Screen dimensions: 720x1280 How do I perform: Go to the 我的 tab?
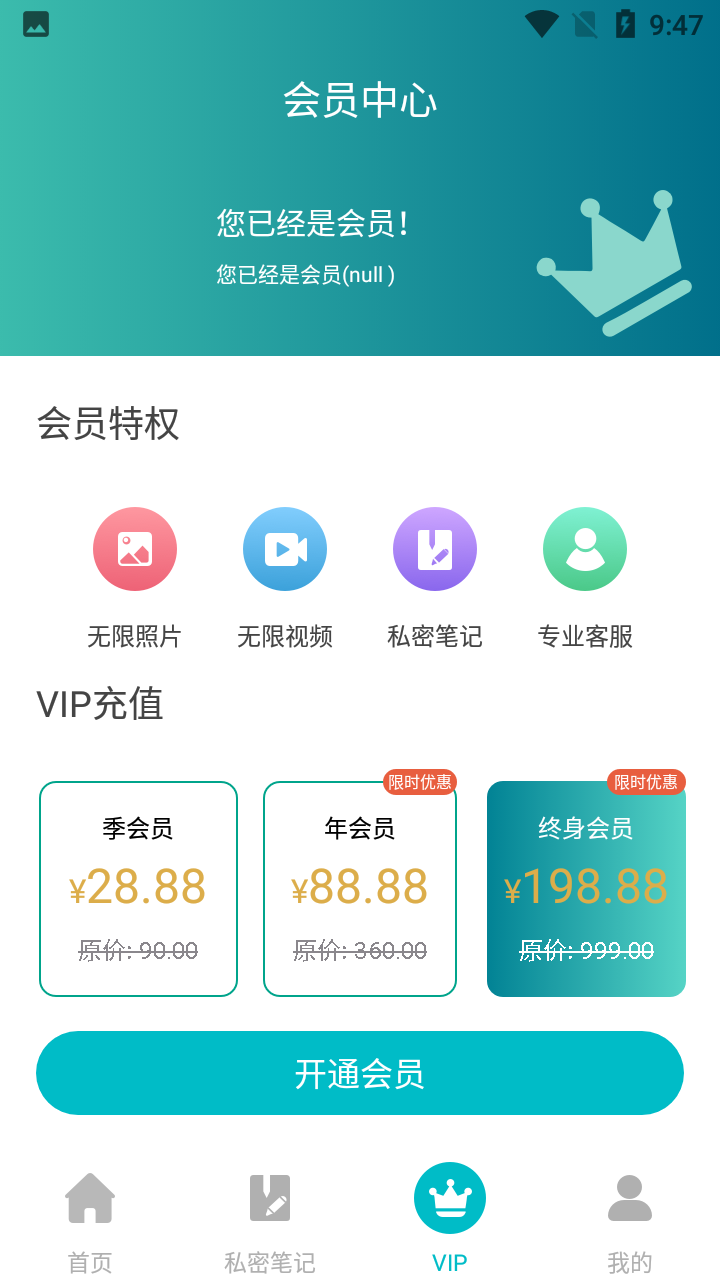[x=630, y=1222]
